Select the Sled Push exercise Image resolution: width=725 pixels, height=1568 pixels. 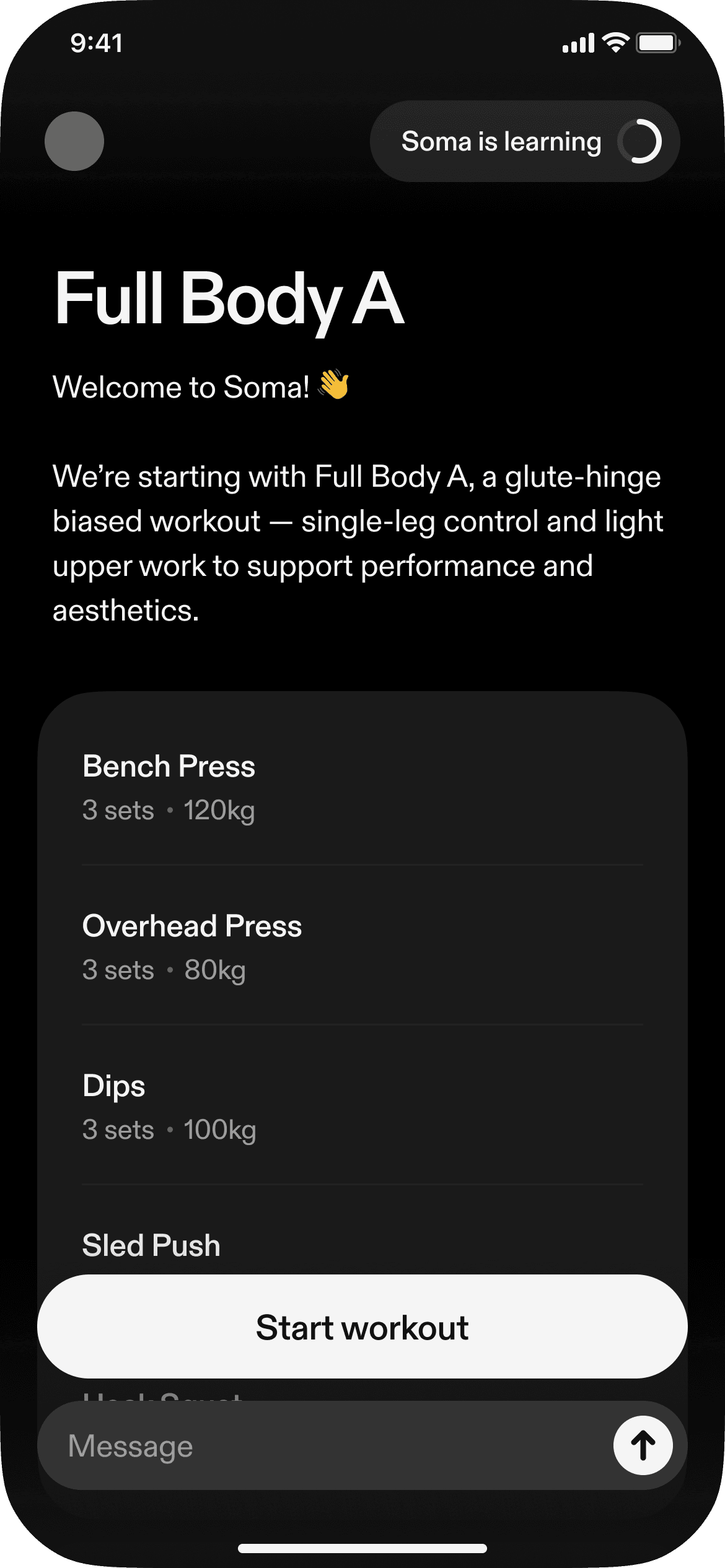(362, 1245)
